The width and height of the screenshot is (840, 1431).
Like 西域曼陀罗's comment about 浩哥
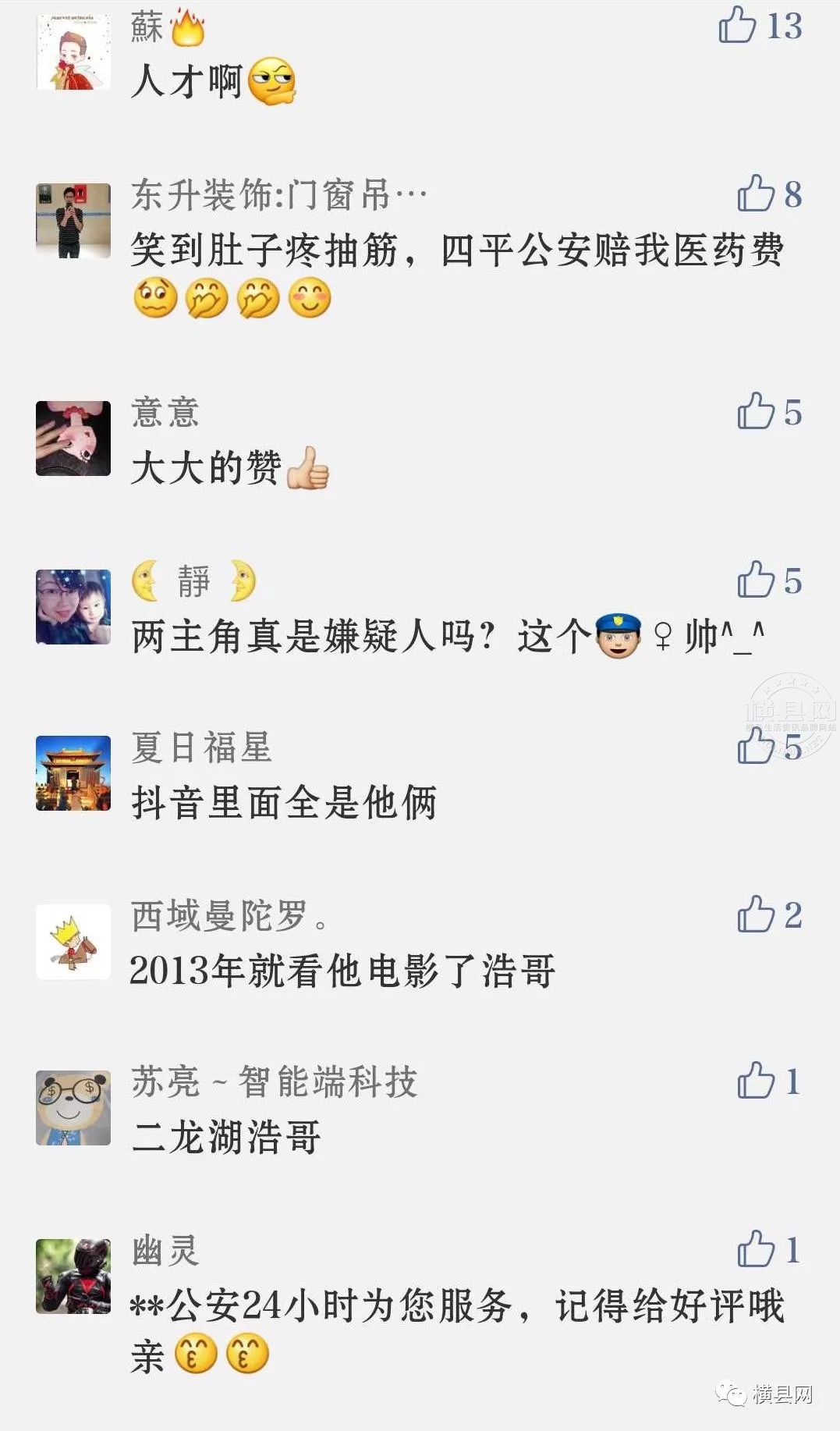click(x=756, y=914)
